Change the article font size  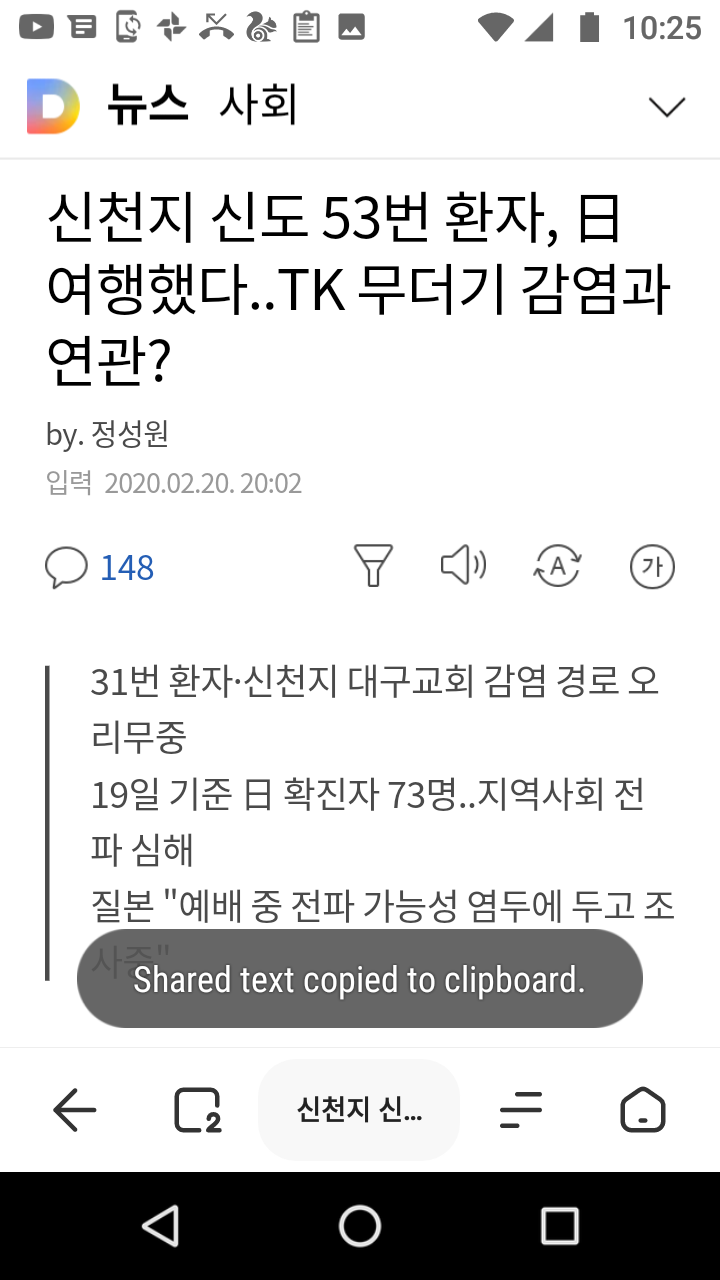(652, 567)
